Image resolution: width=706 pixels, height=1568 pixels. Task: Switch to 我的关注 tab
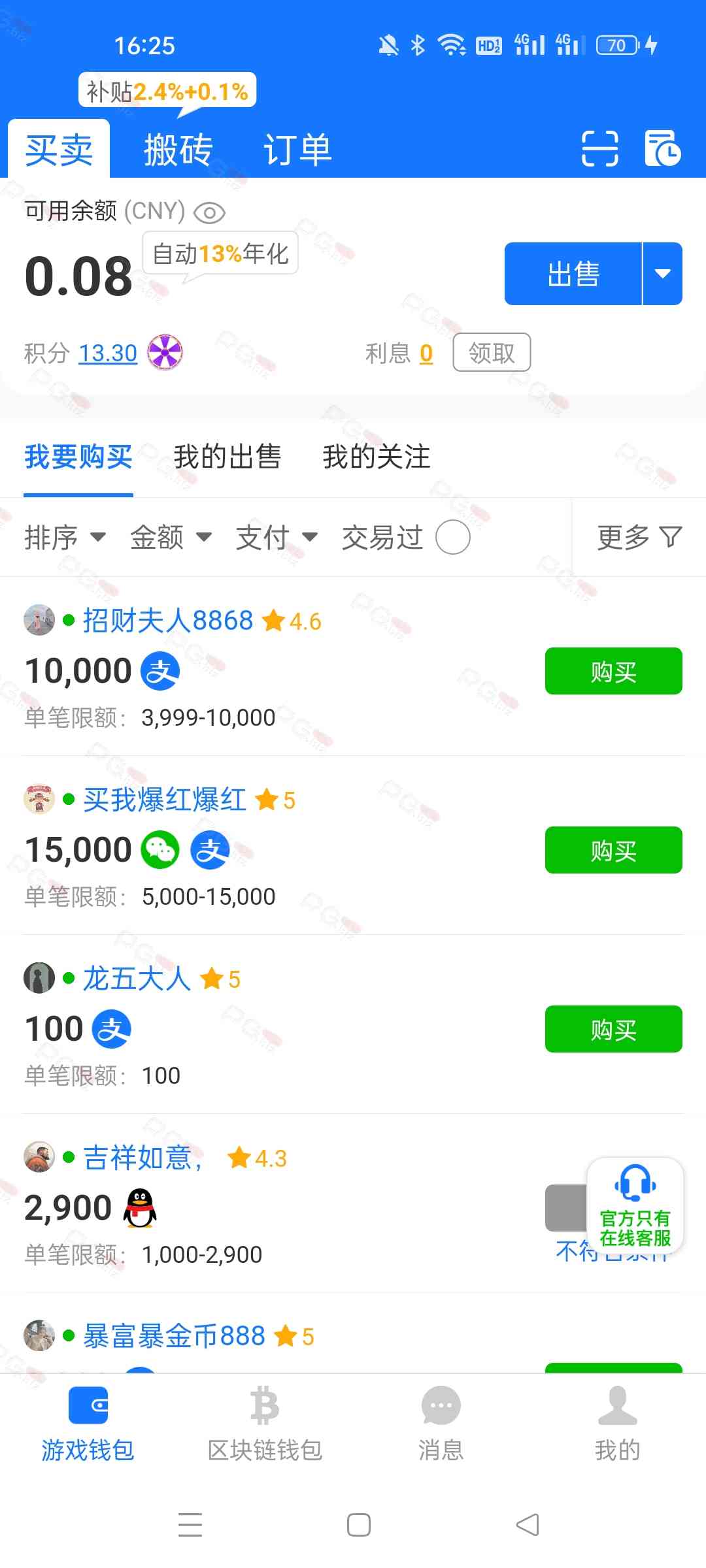[376, 456]
